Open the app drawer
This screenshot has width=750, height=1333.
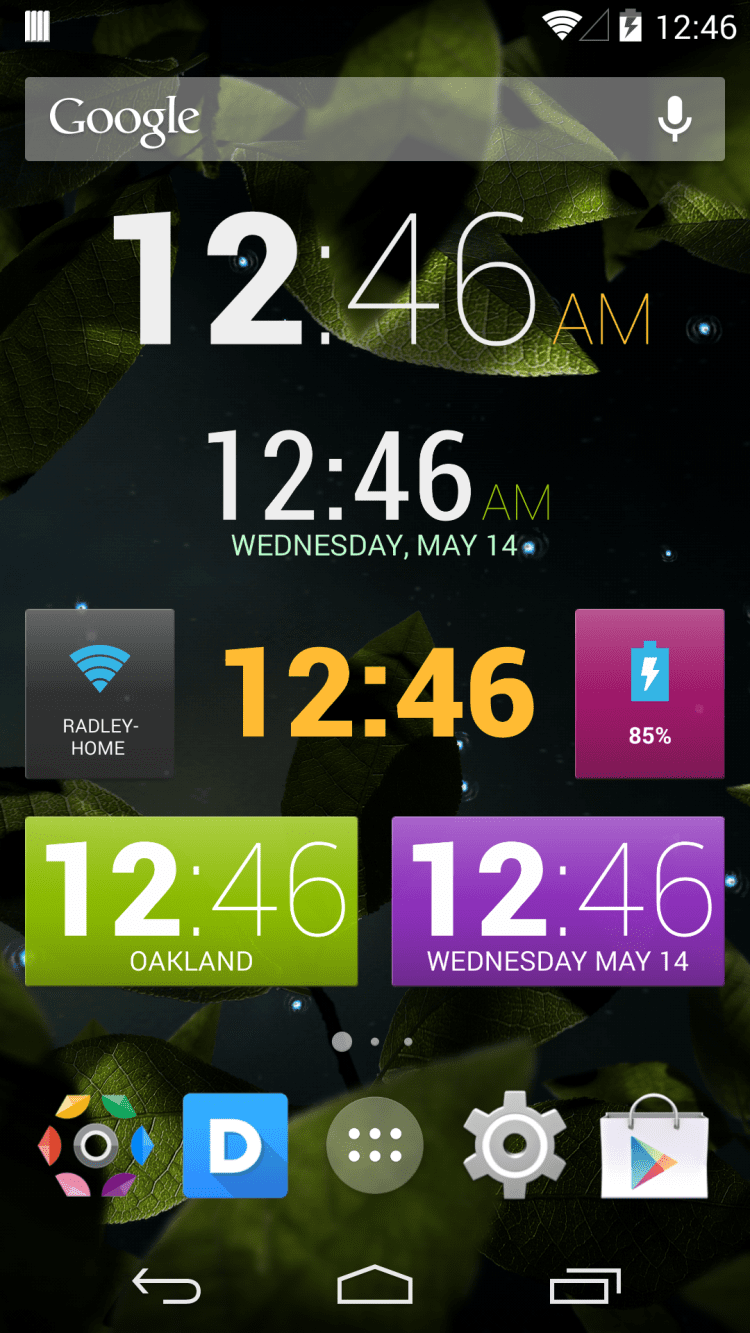click(375, 1145)
